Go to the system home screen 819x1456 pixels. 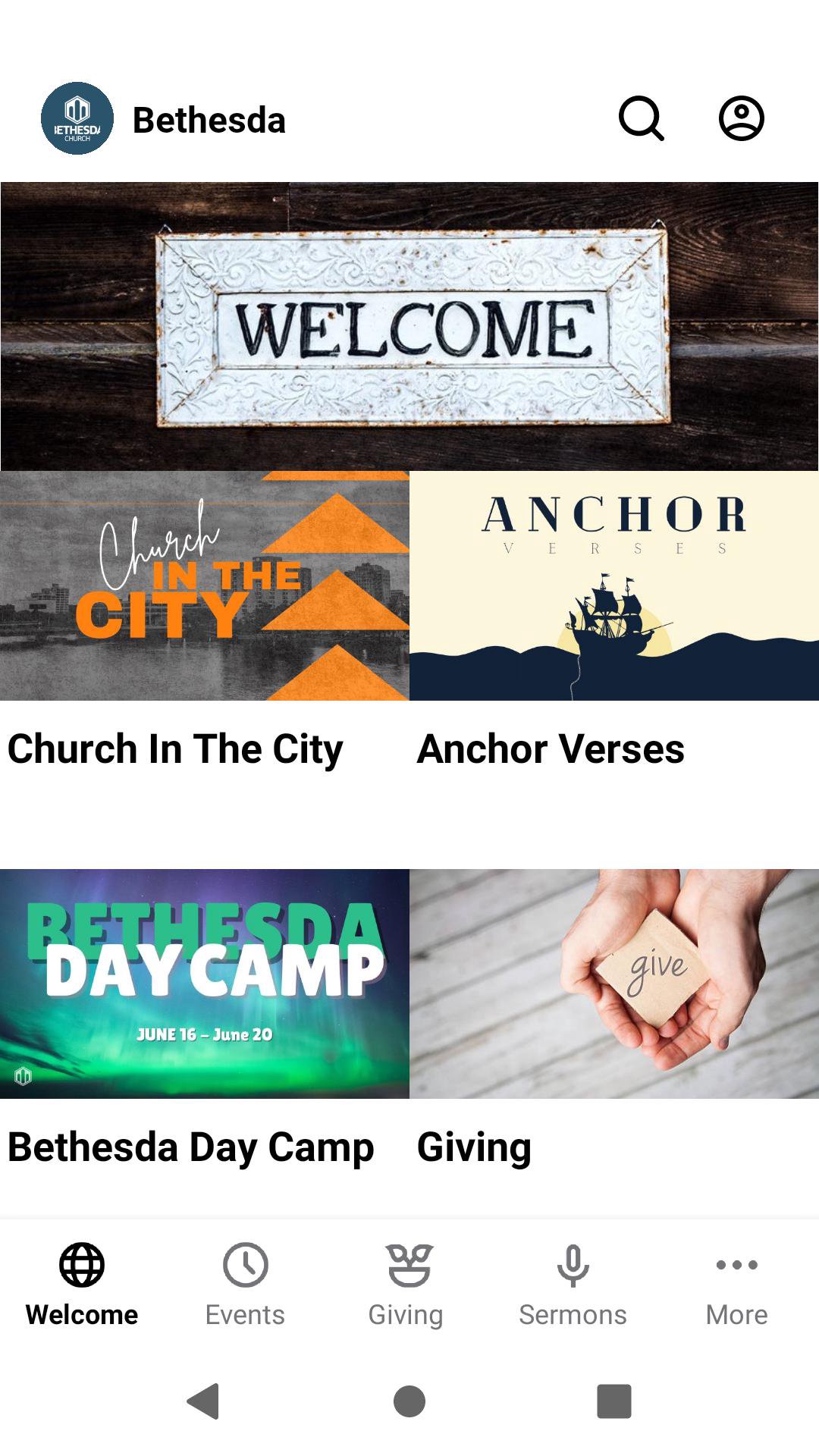pos(409,1401)
